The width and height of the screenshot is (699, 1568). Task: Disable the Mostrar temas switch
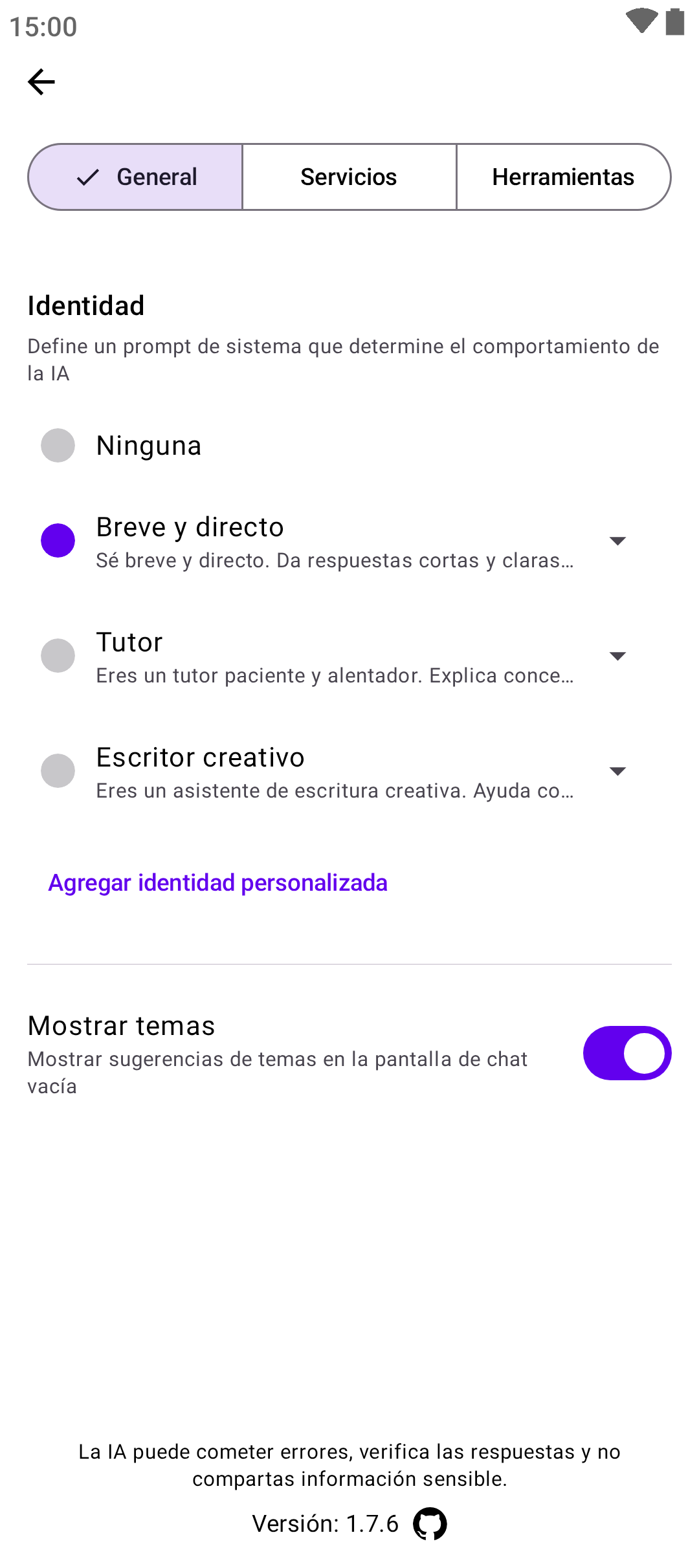coord(627,1053)
